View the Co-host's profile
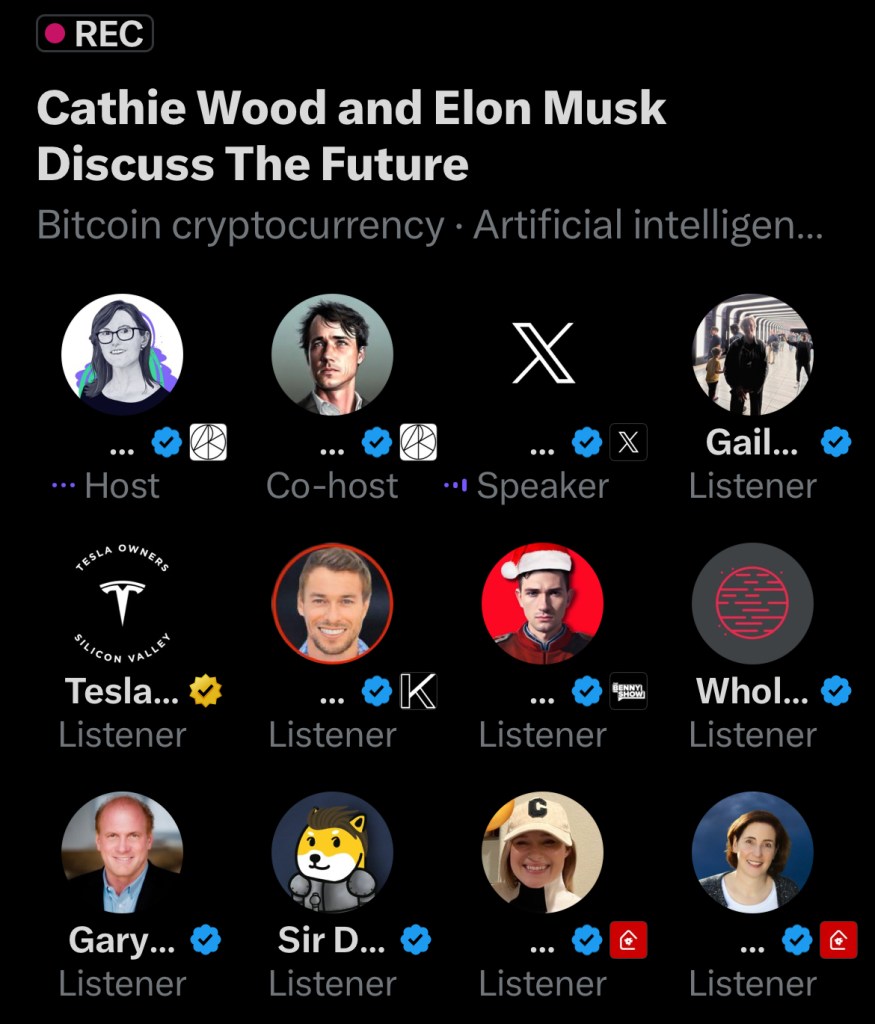 (332, 354)
